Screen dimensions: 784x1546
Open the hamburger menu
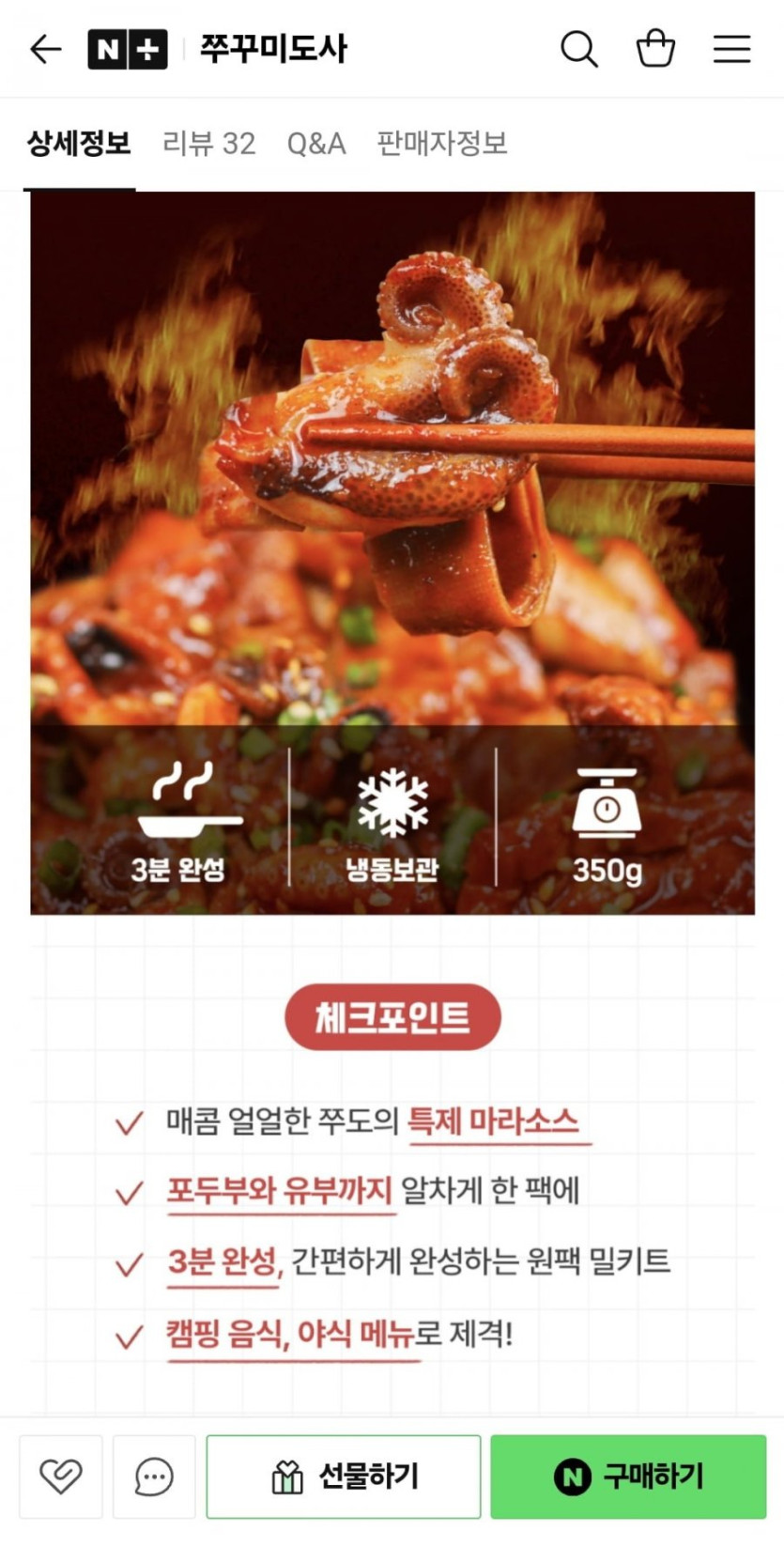coord(731,49)
